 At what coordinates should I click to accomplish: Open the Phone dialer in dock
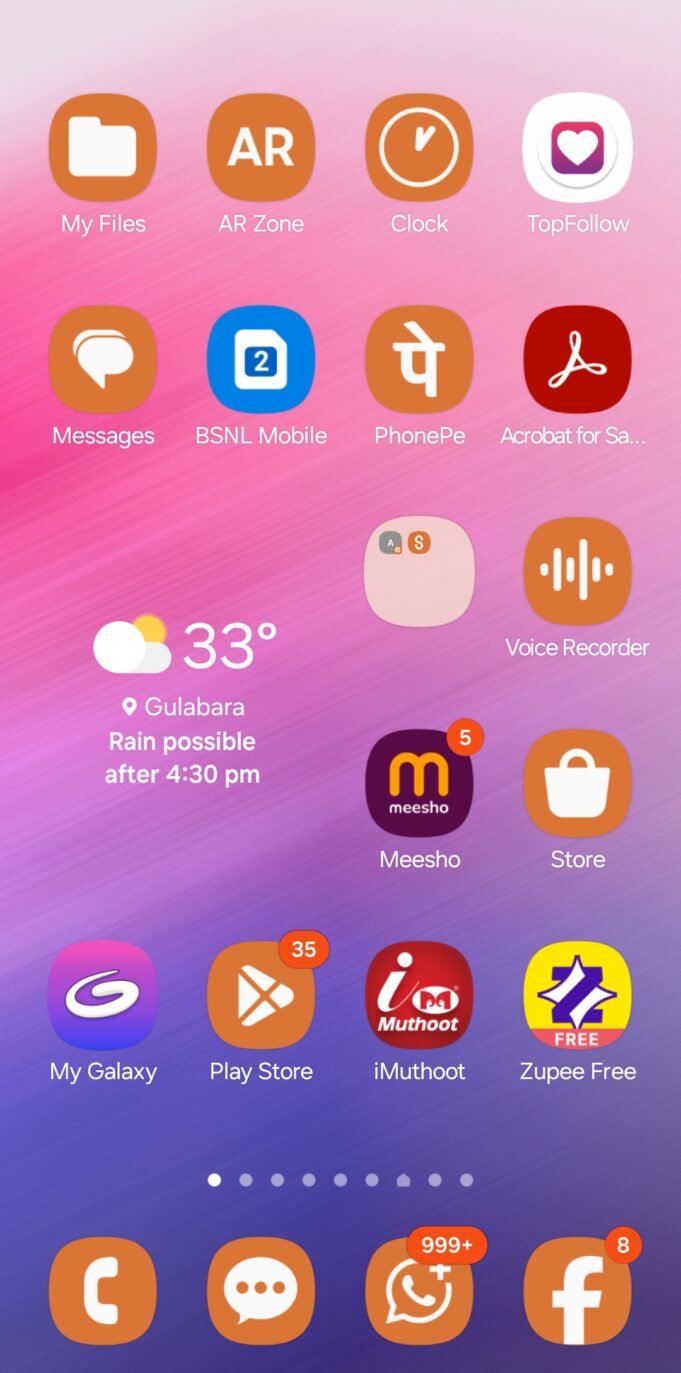coord(103,1291)
